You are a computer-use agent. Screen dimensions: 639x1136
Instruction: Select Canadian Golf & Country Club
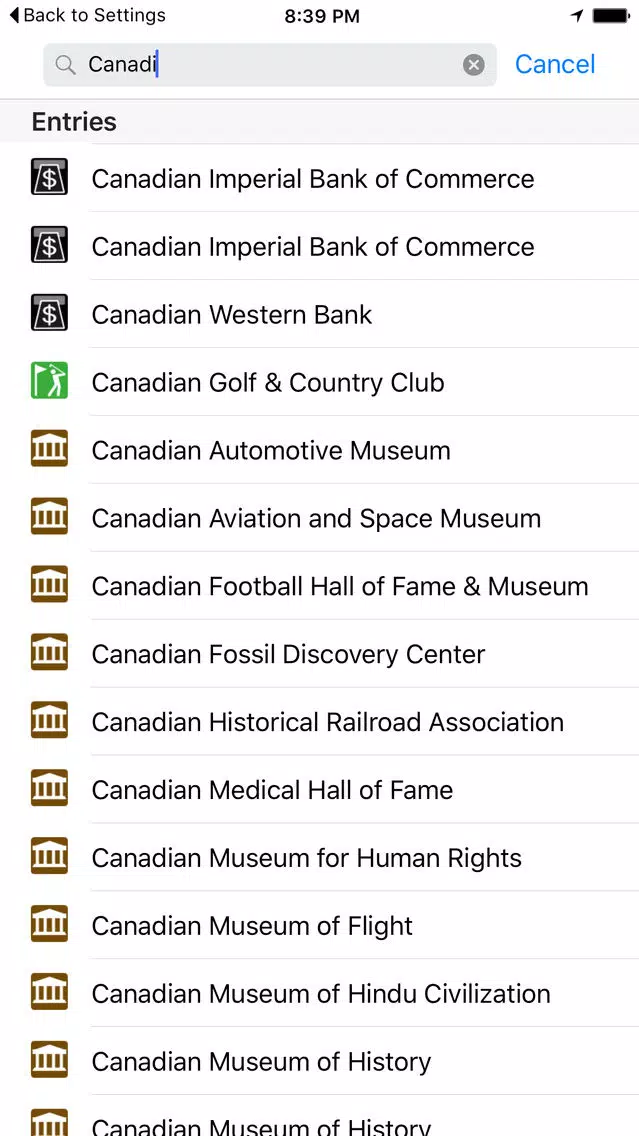point(320,383)
